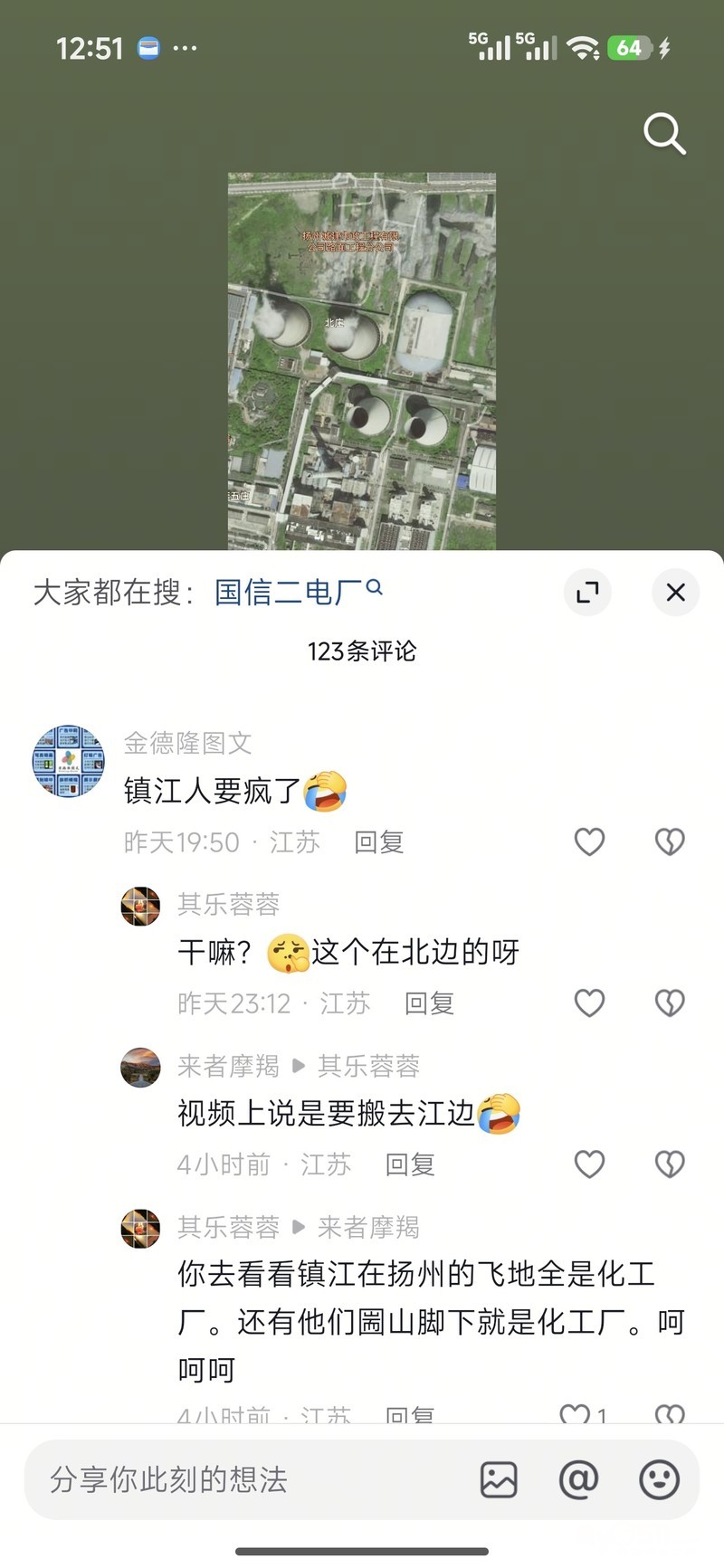
Task: Like 来者摩羯's comment 视频上说是要搬去江边
Action: pos(589,1164)
